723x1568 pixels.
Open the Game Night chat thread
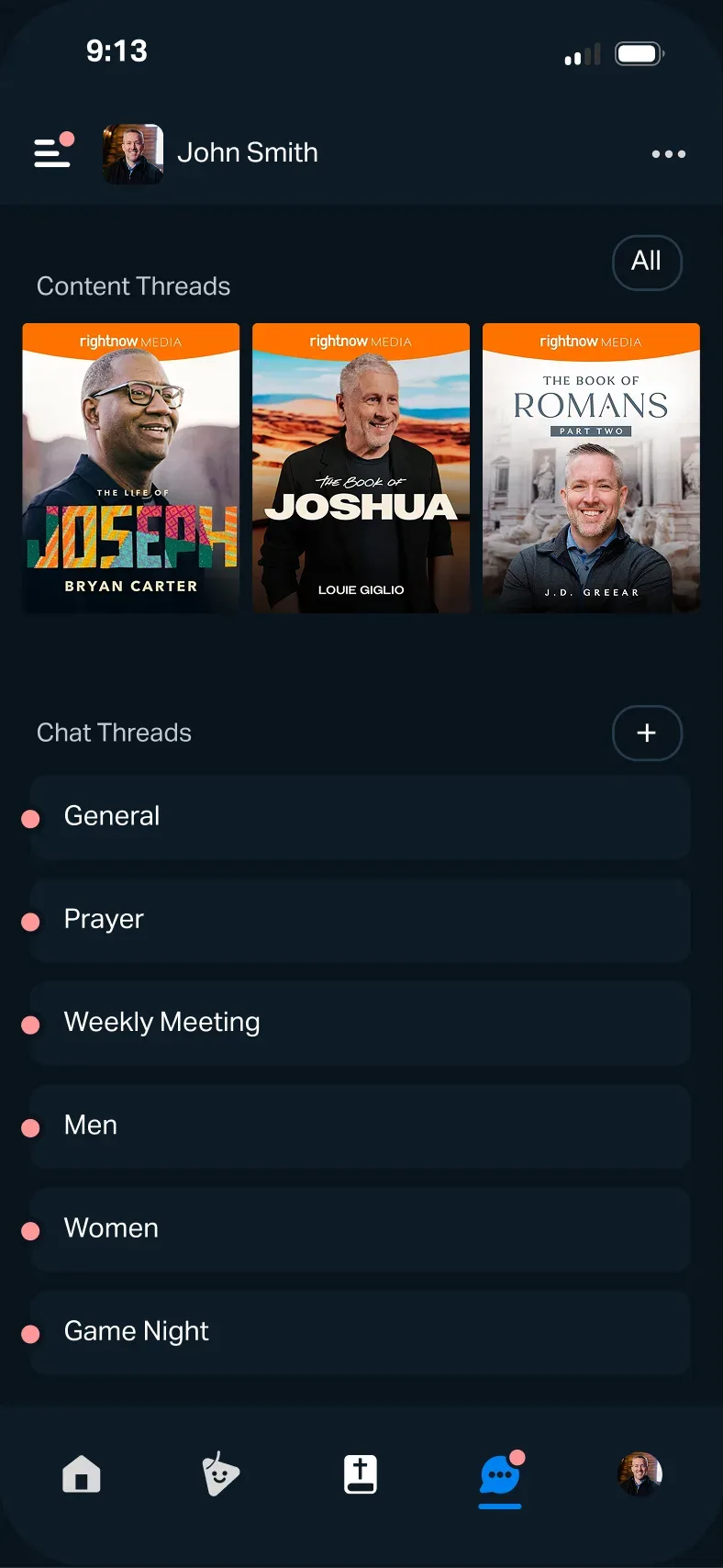[360, 1332]
